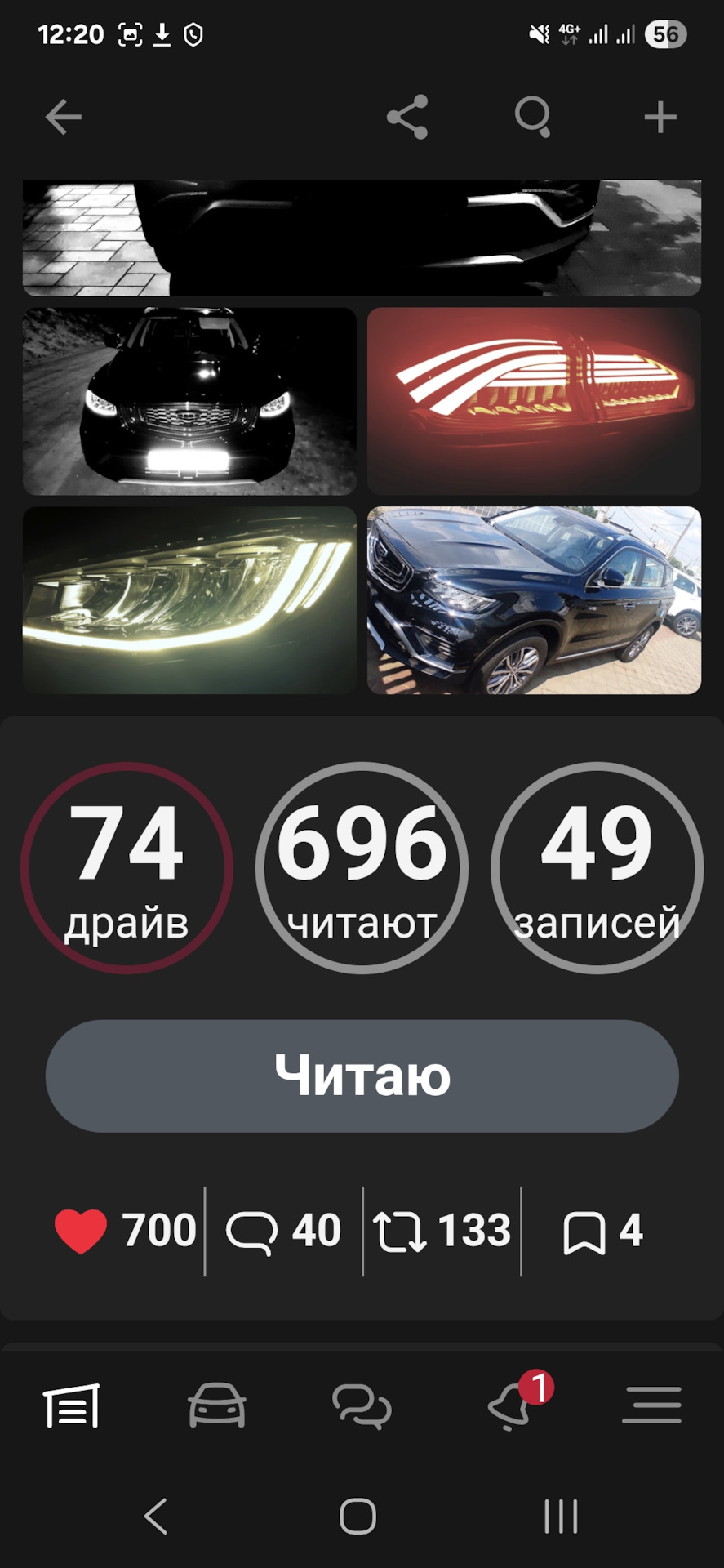Open the photo of the red taillight
The width and height of the screenshot is (724, 1568).
(534, 401)
